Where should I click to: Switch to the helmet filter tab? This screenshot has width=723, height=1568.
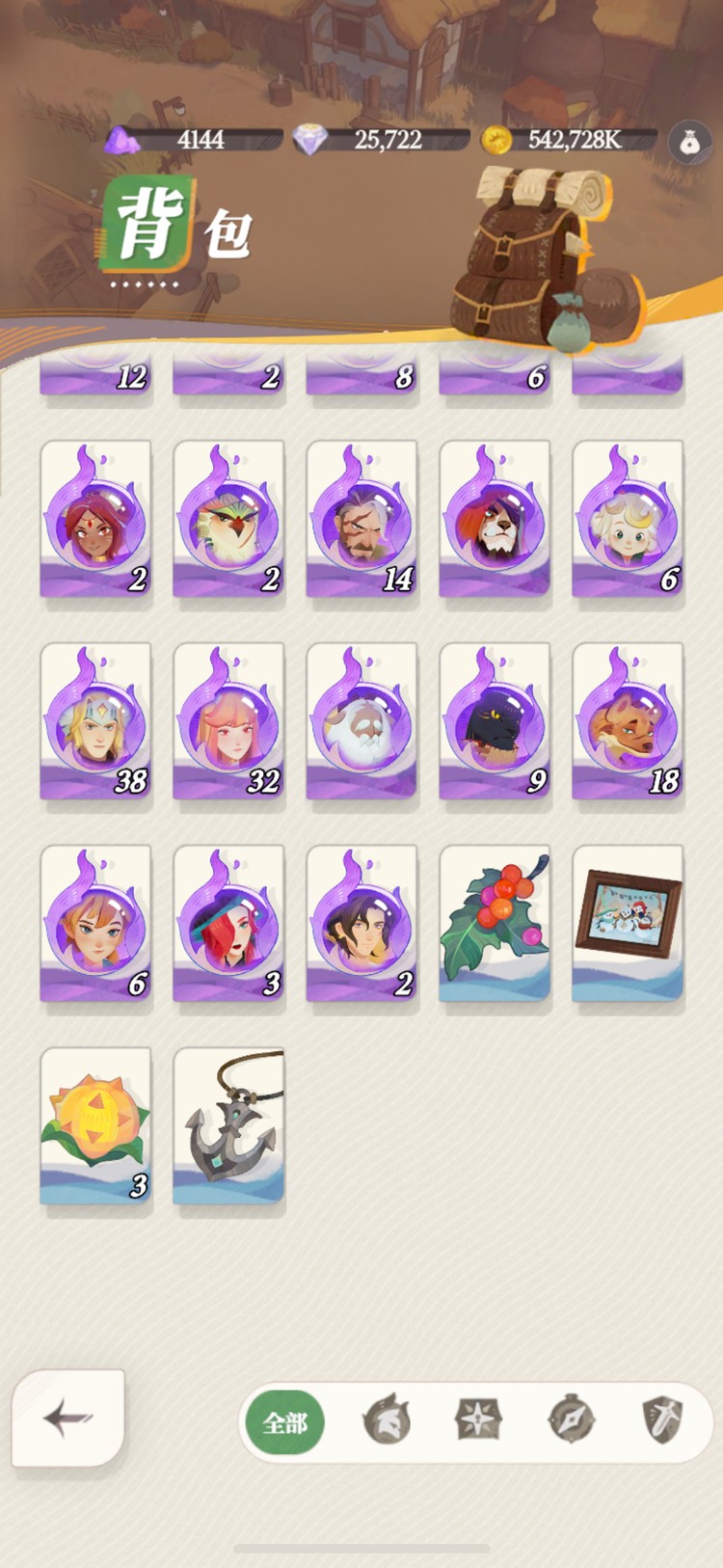(x=386, y=1420)
